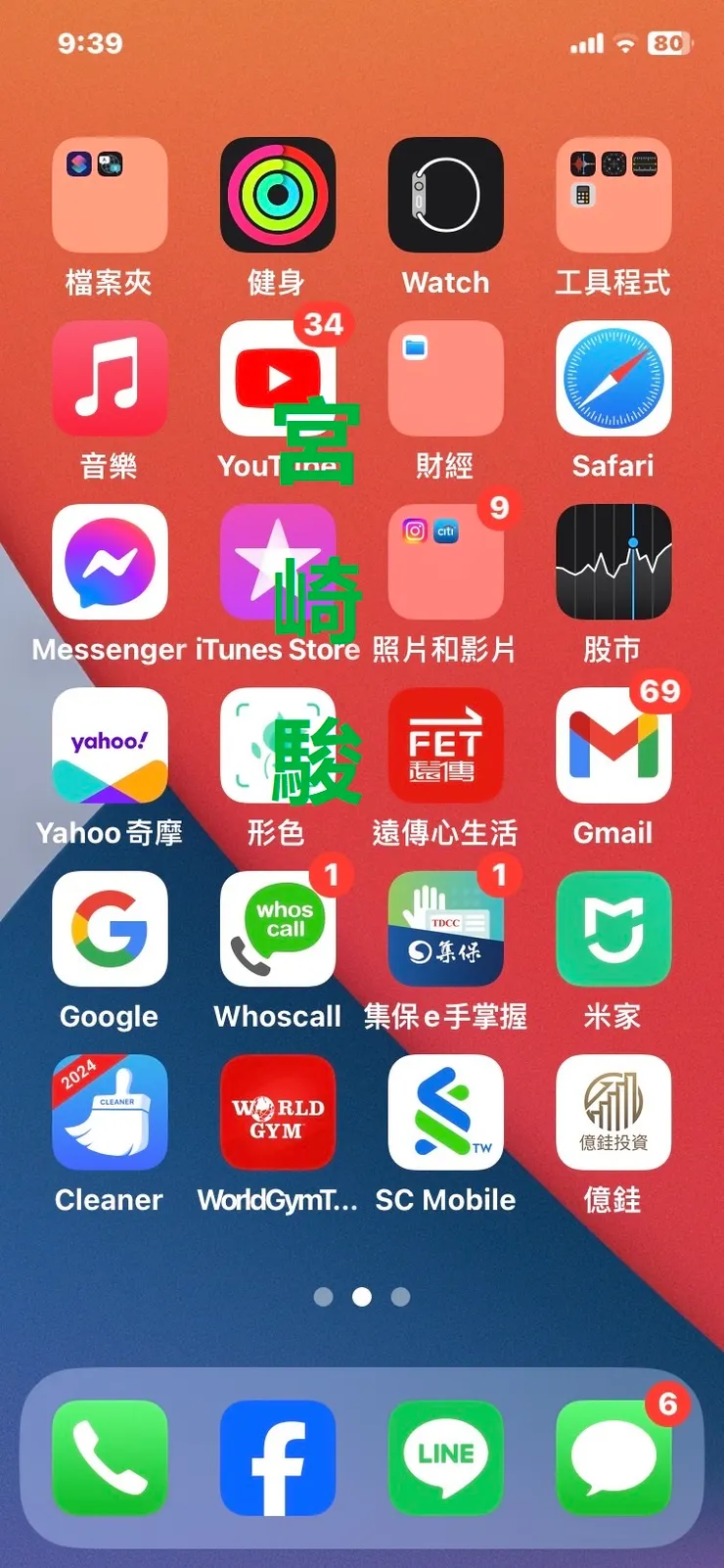Check Gmail with 69 unread mails
This screenshot has width=724, height=1568.
[x=613, y=746]
